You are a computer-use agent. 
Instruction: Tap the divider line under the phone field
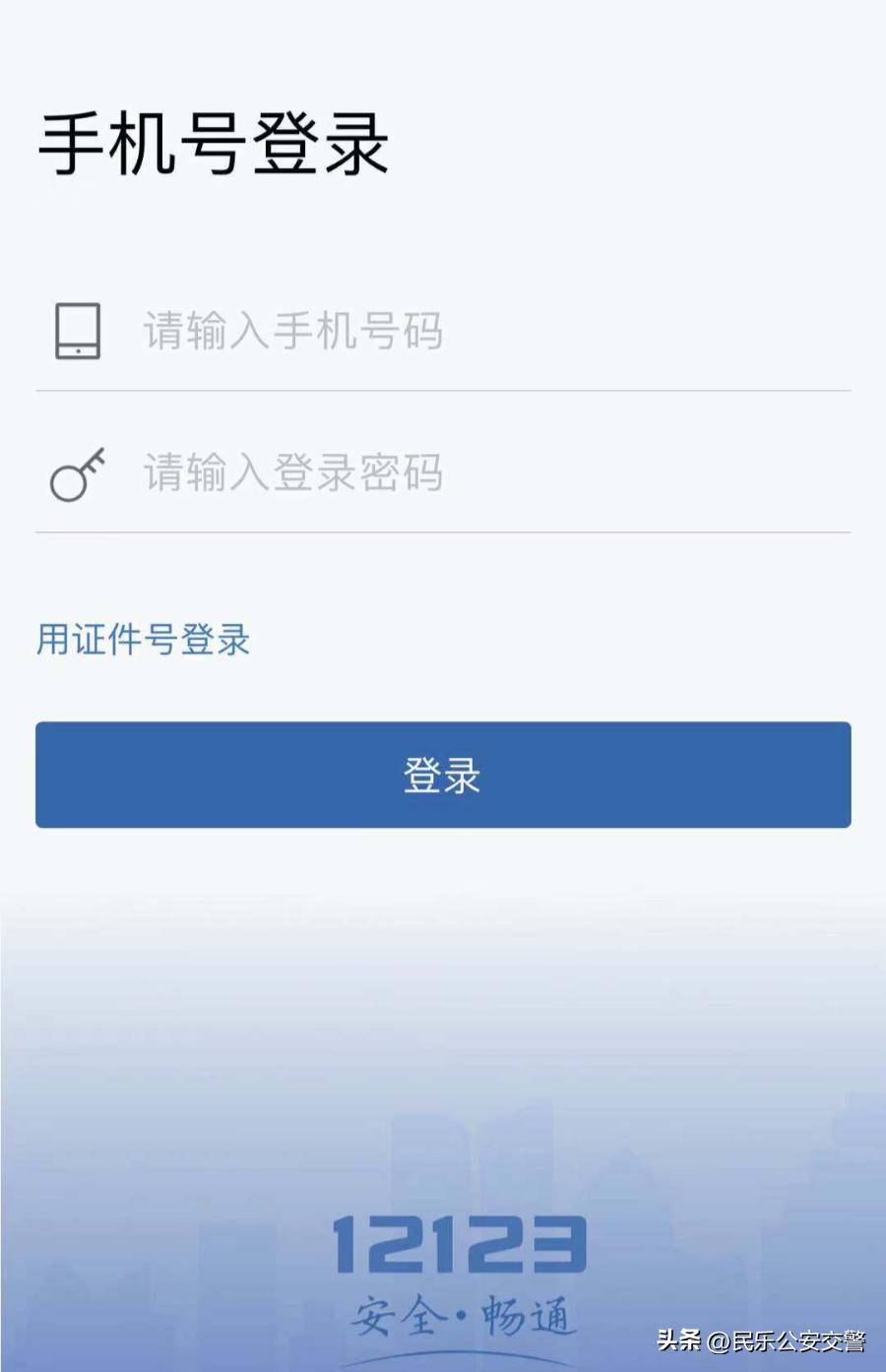click(x=443, y=391)
